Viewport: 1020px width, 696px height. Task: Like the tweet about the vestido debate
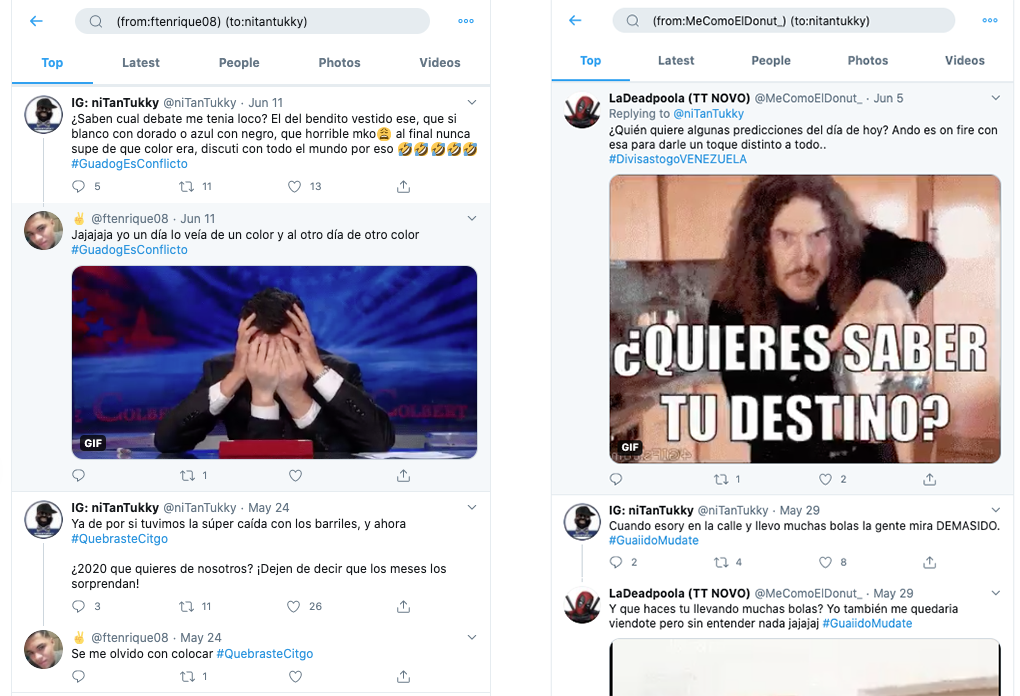tap(294, 186)
